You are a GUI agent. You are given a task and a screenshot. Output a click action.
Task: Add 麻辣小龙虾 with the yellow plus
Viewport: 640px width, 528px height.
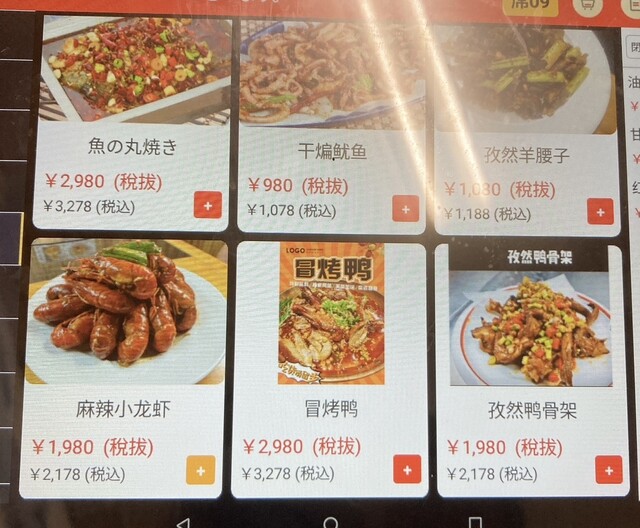(200, 469)
